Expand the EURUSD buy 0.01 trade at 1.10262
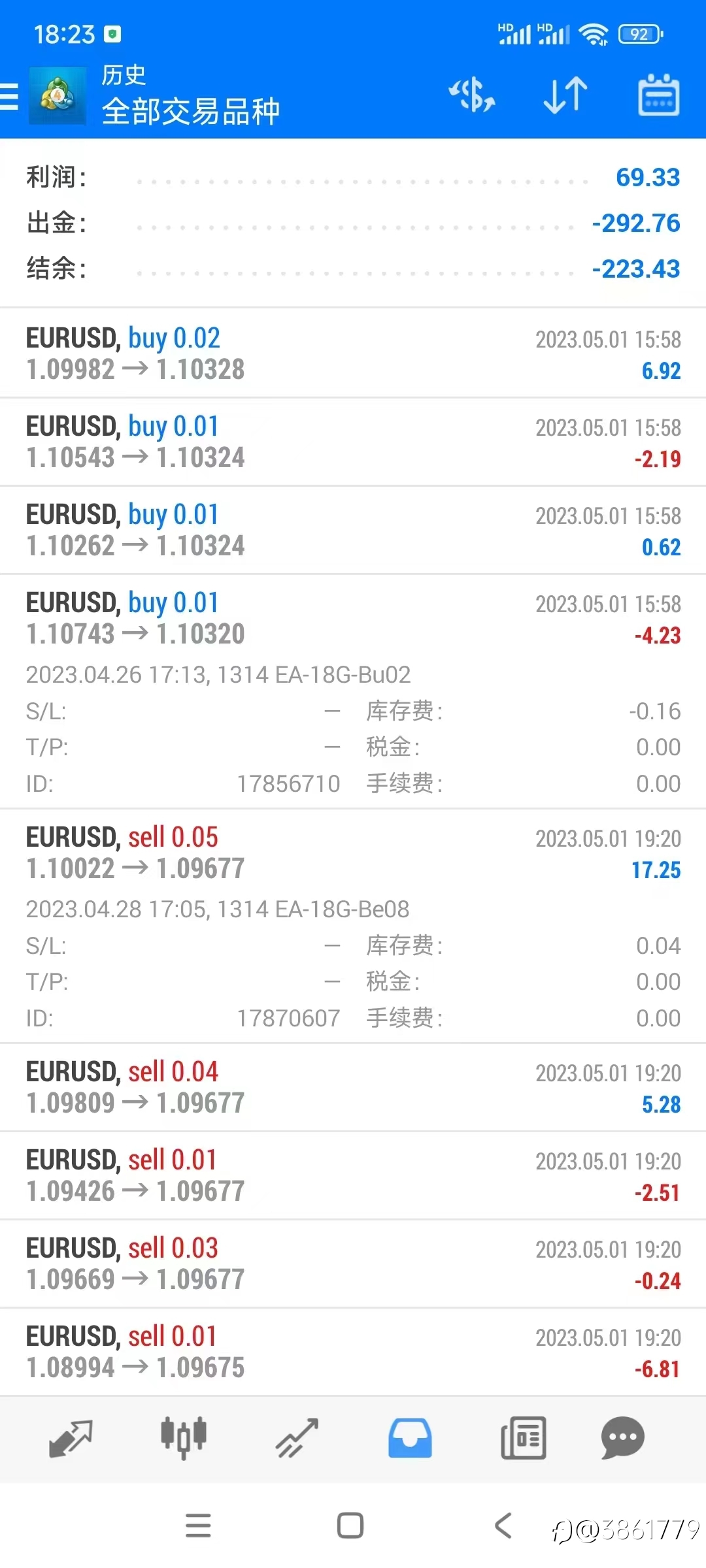Screen dimensions: 706x1568 353,530
